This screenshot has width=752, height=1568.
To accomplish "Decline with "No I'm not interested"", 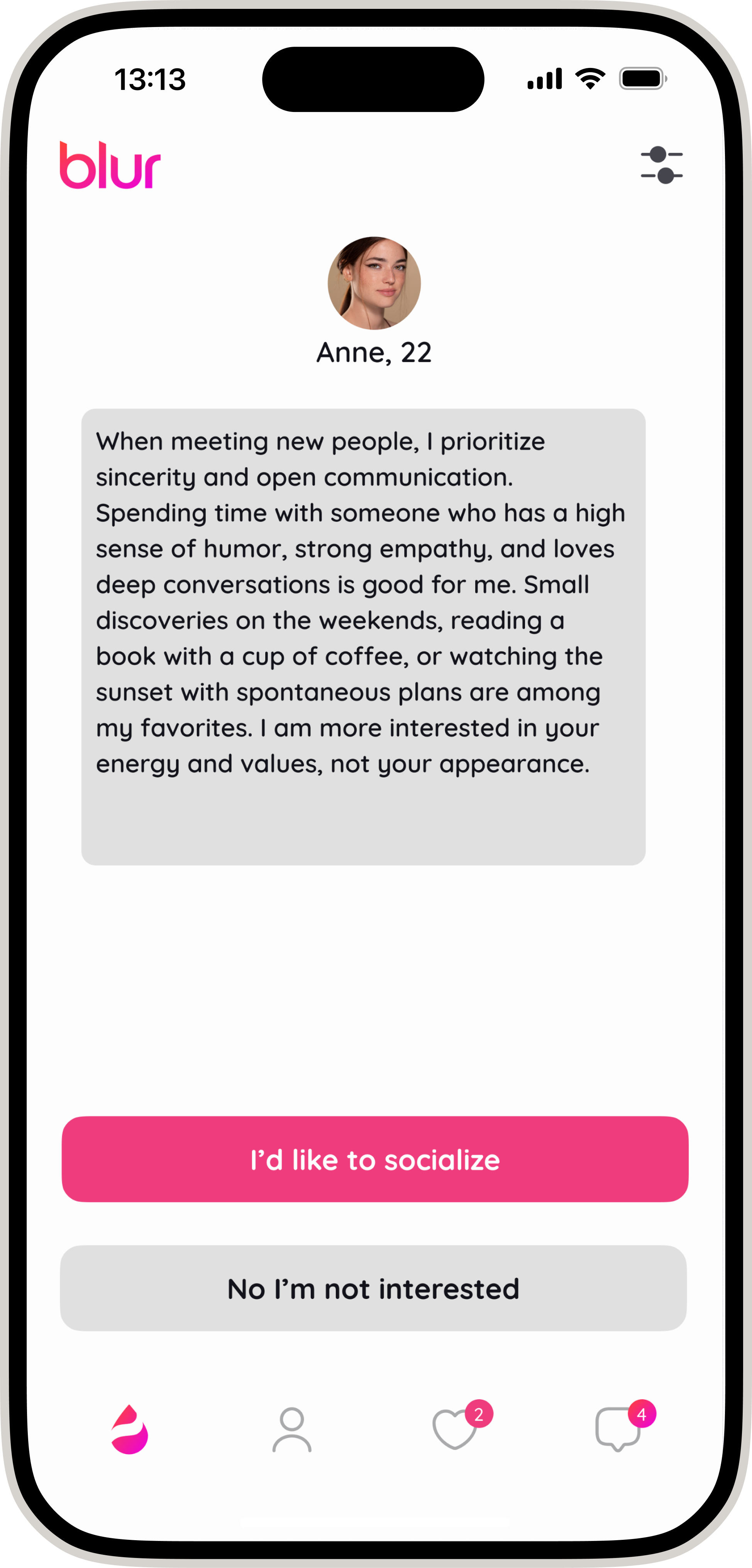I will pos(373,1288).
